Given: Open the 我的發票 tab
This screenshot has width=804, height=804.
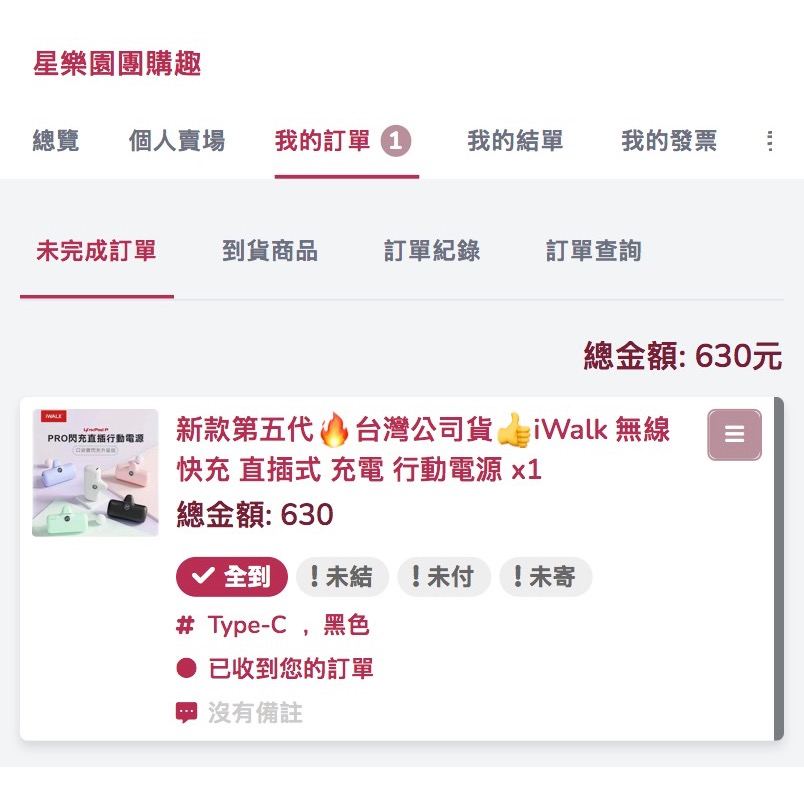Looking at the screenshot, I should tap(669, 141).
